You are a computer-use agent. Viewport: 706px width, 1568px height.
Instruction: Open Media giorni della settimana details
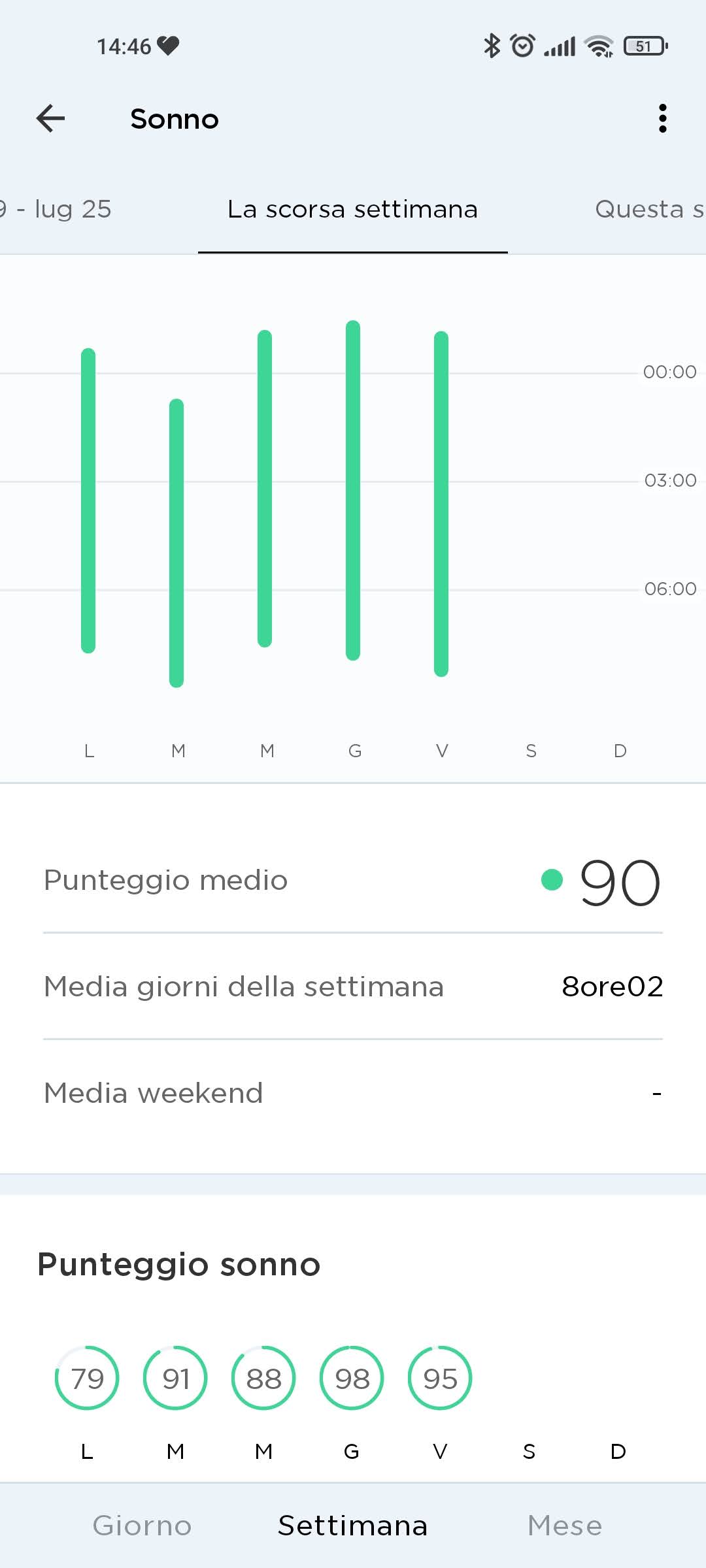(x=353, y=987)
